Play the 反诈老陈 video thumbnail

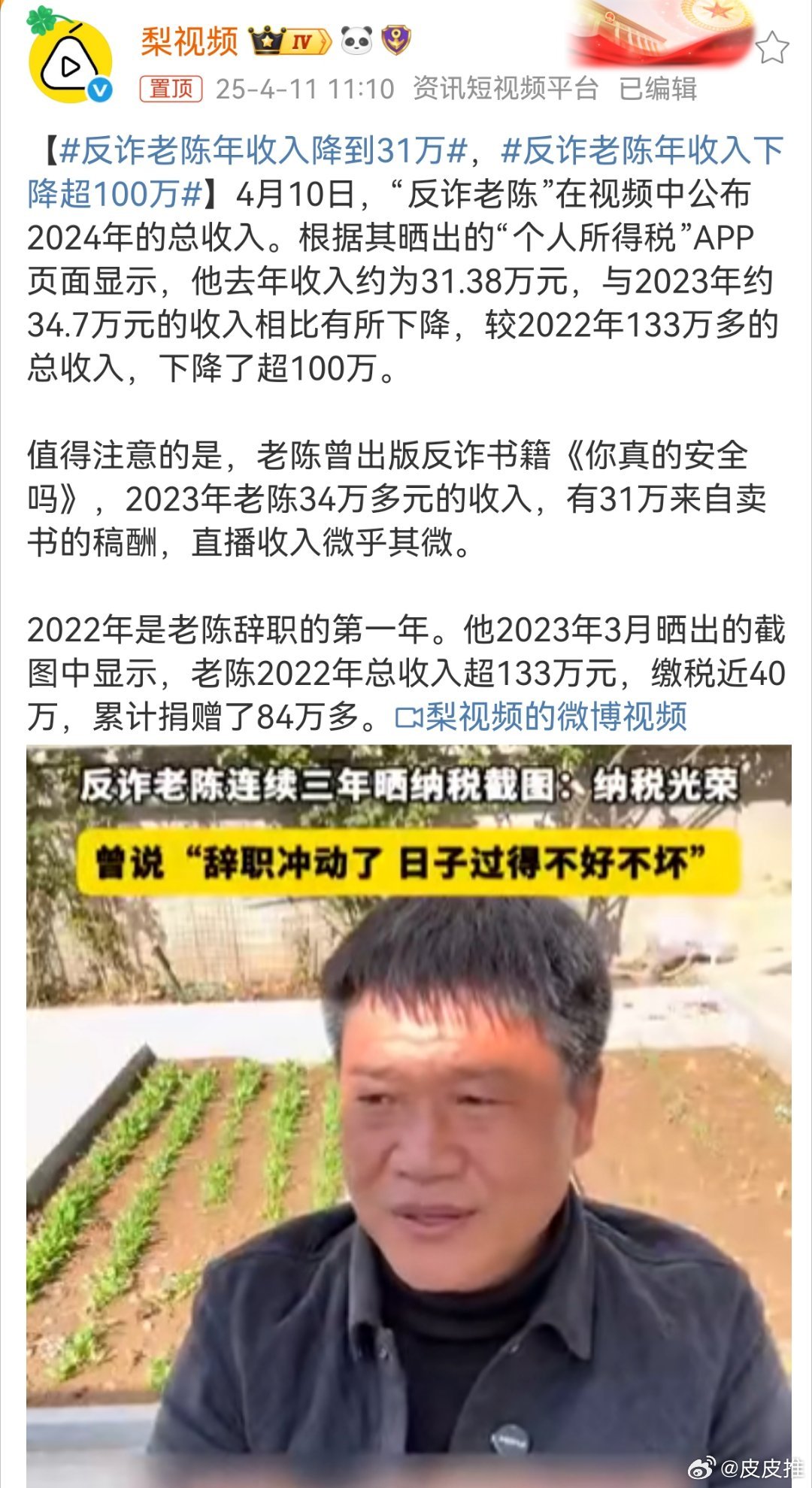pyautogui.click(x=409, y=1116)
